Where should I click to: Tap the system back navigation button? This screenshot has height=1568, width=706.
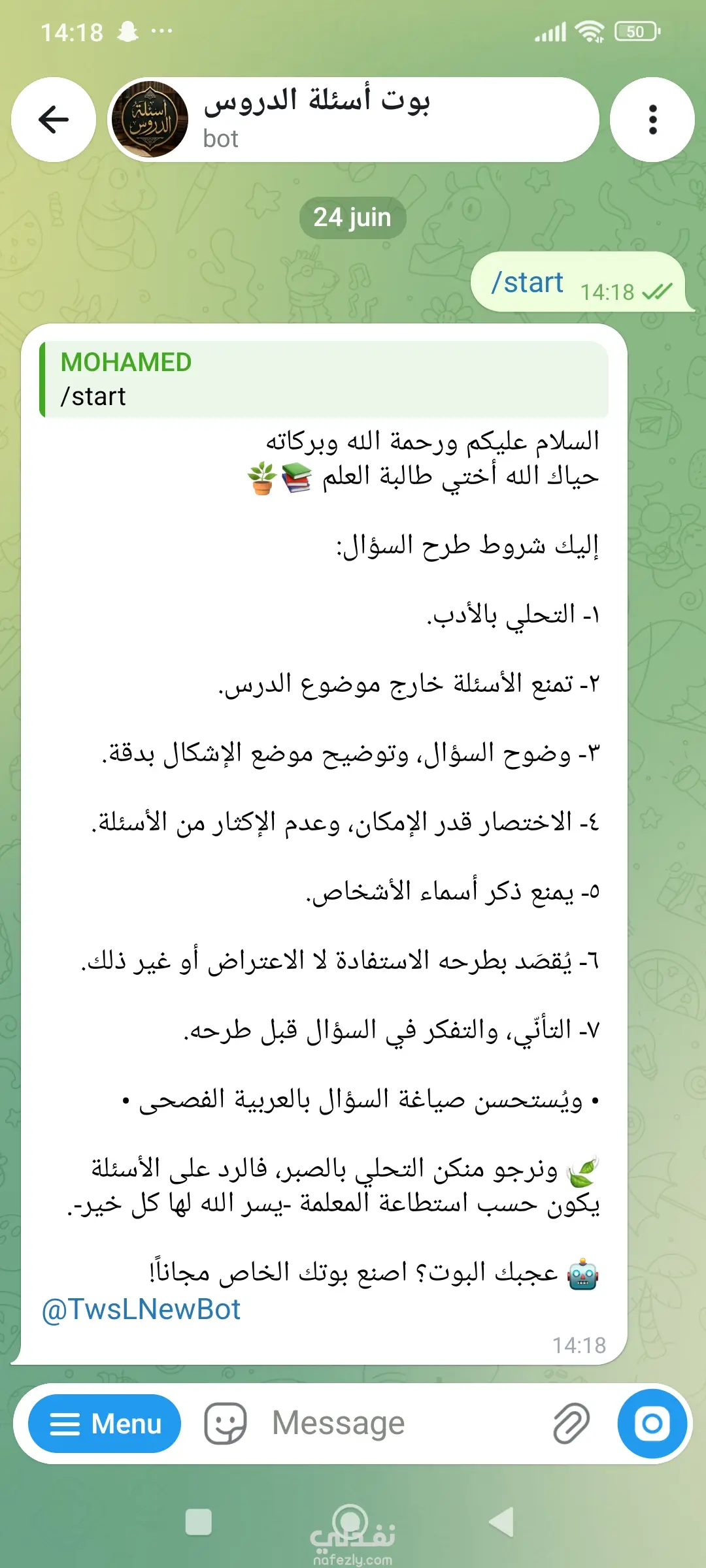tap(502, 1522)
